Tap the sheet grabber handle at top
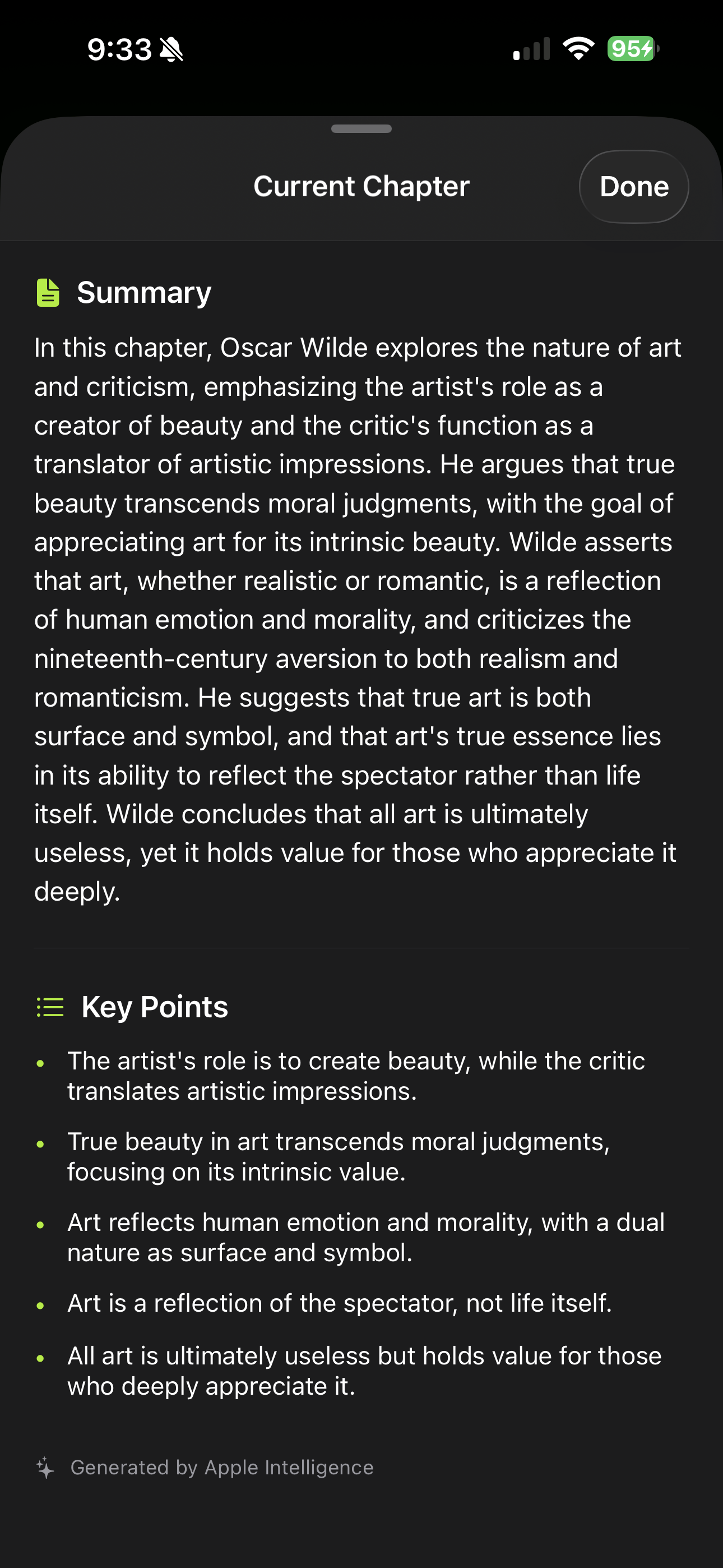The image size is (723, 1568). pos(361,128)
